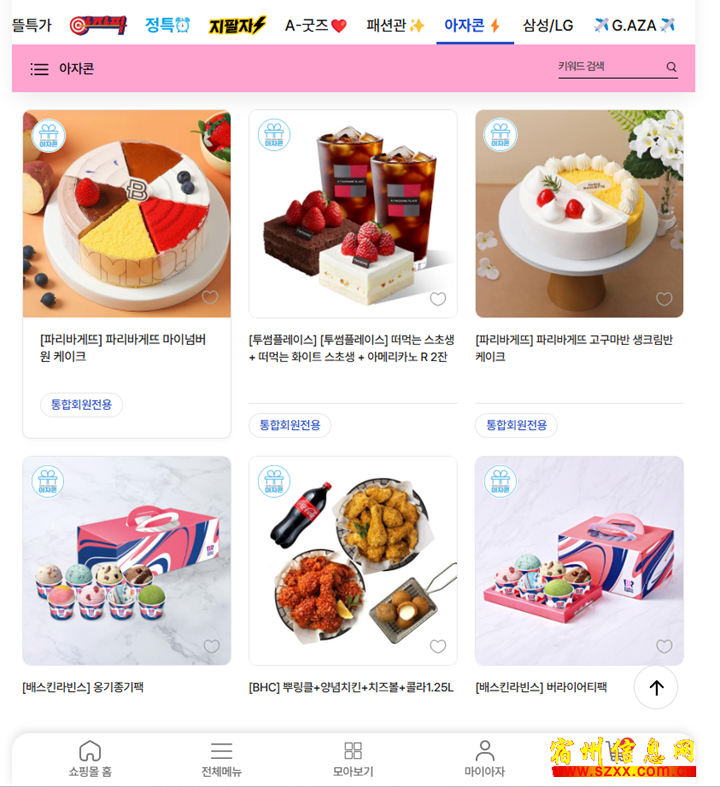
Task: Tap the 키워드 검색 search field
Action: 608,67
